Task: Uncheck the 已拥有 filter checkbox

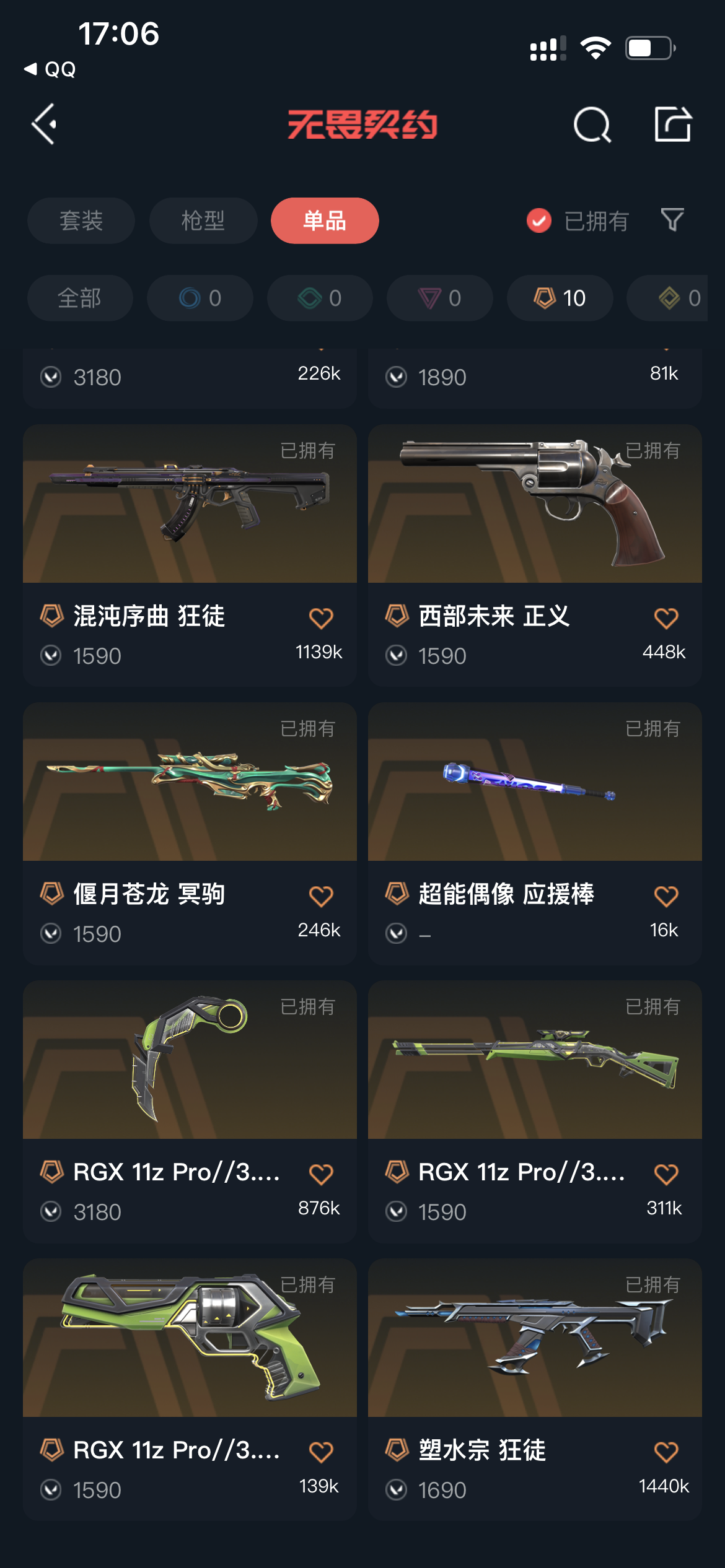Action: tap(539, 220)
